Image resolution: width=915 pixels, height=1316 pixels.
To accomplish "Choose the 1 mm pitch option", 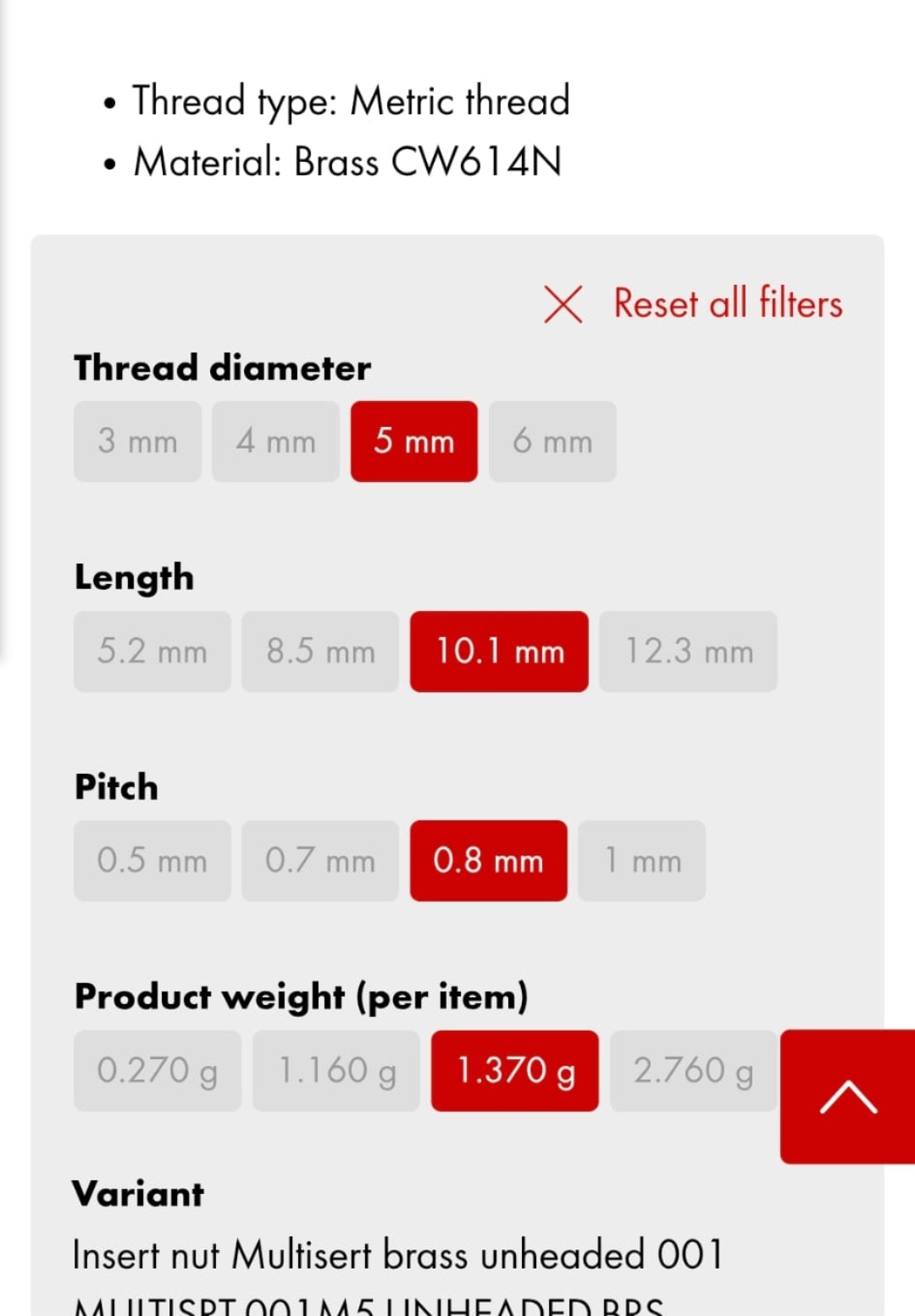I will [x=641, y=861].
